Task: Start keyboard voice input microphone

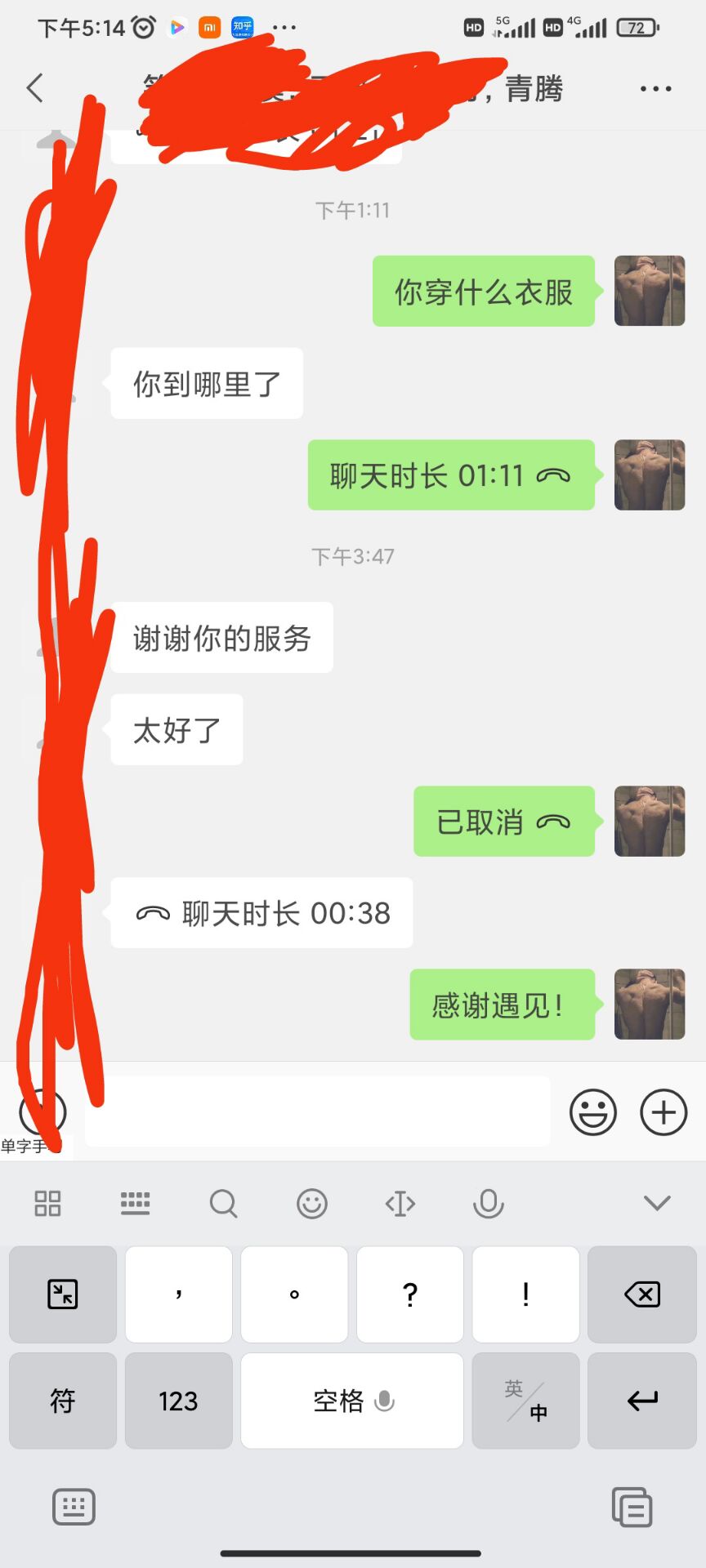Action: (488, 1203)
